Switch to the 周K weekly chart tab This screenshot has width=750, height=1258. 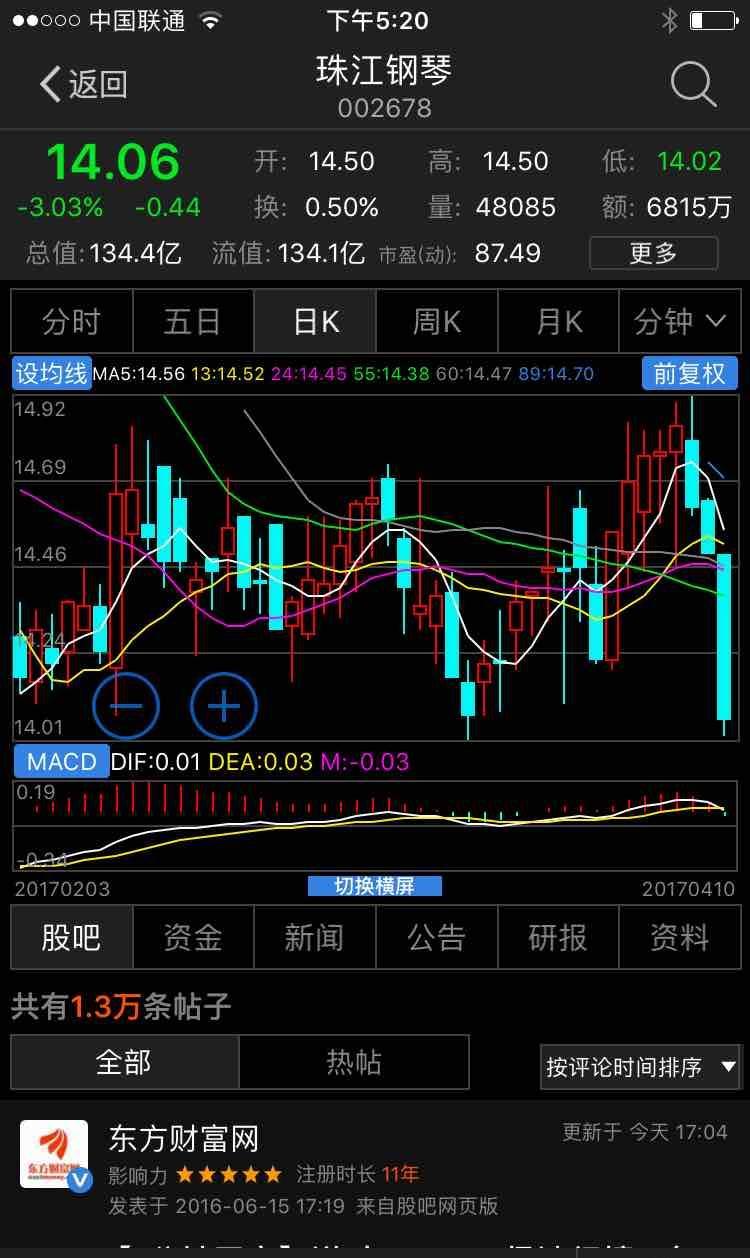point(436,321)
